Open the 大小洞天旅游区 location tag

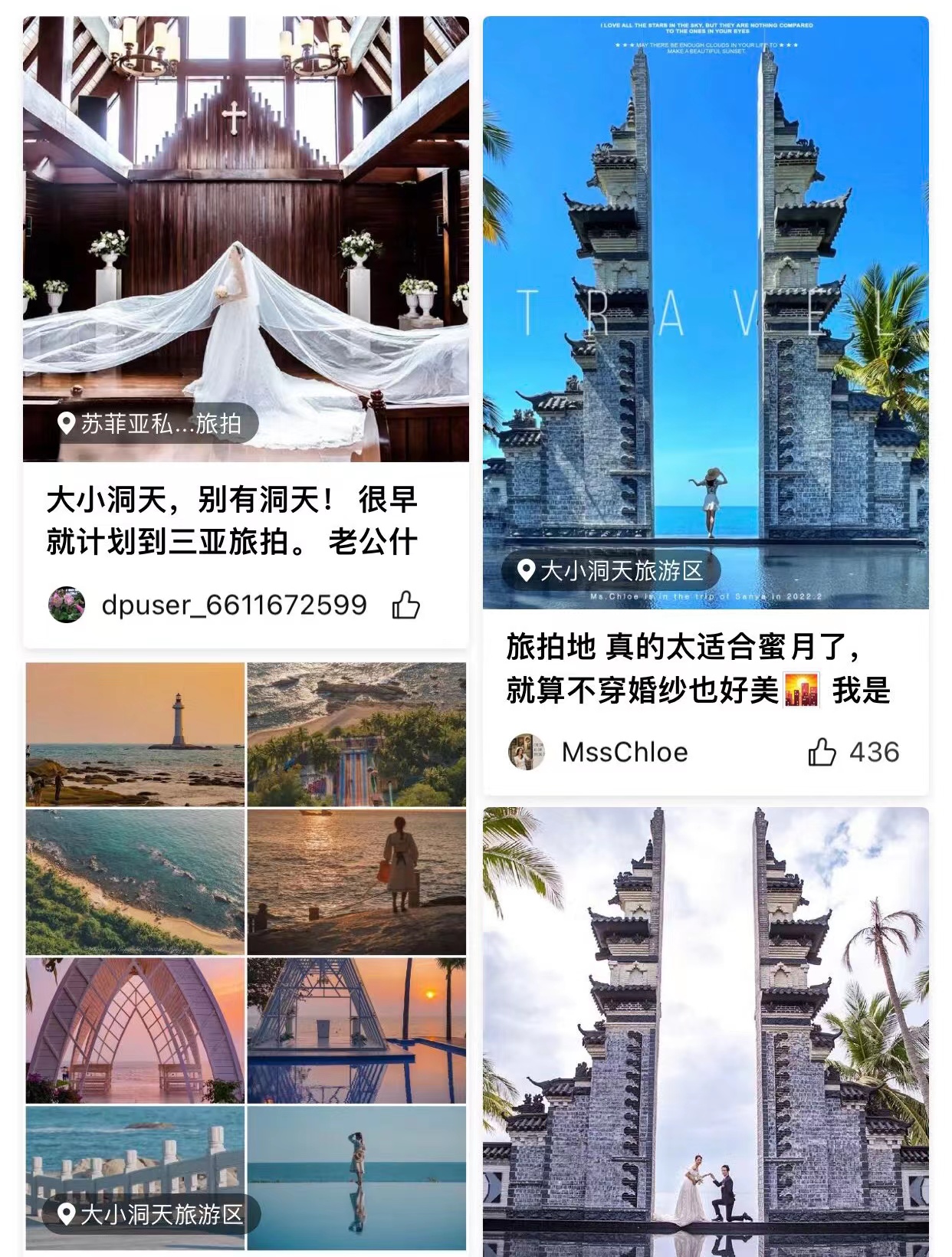[622, 569]
